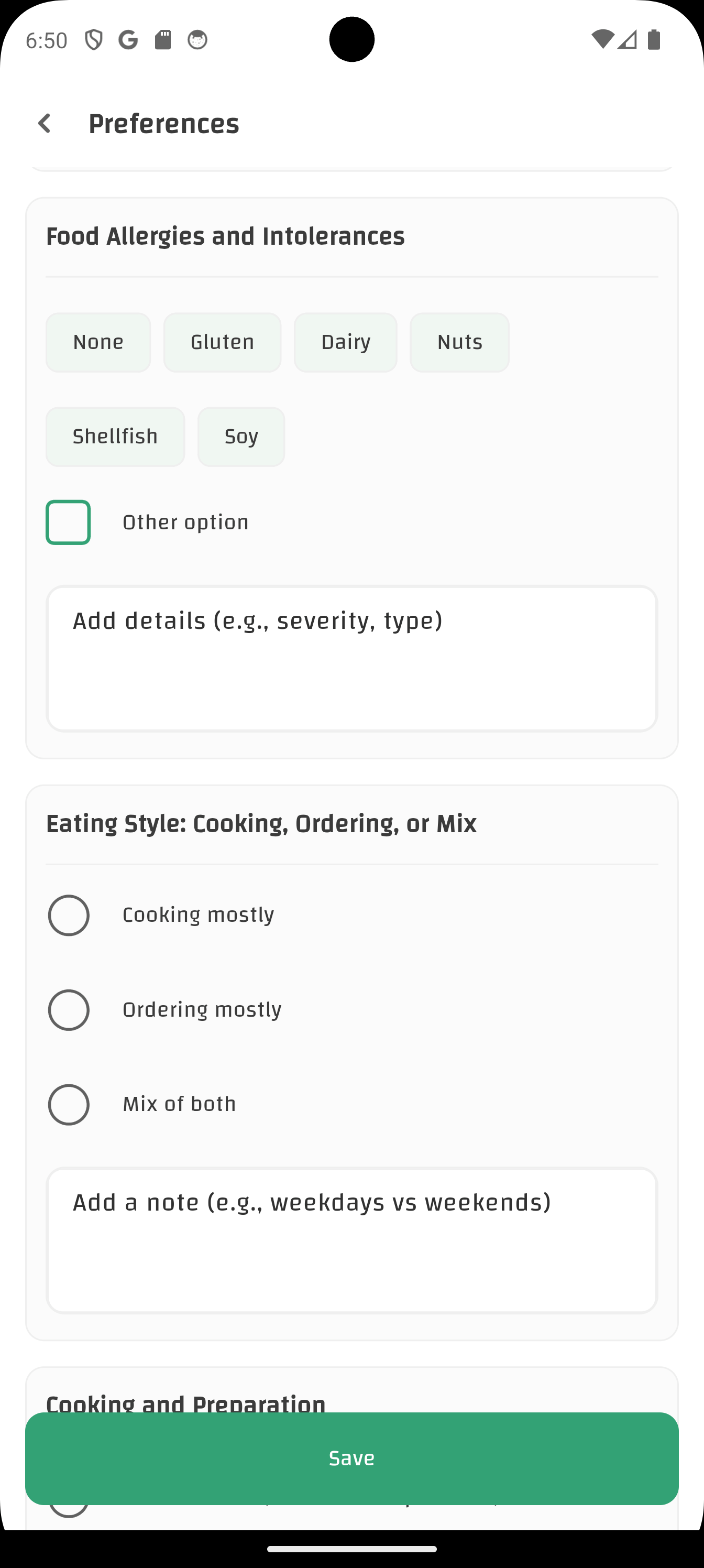
Task: Tap the cellular signal icon
Action: (x=628, y=39)
